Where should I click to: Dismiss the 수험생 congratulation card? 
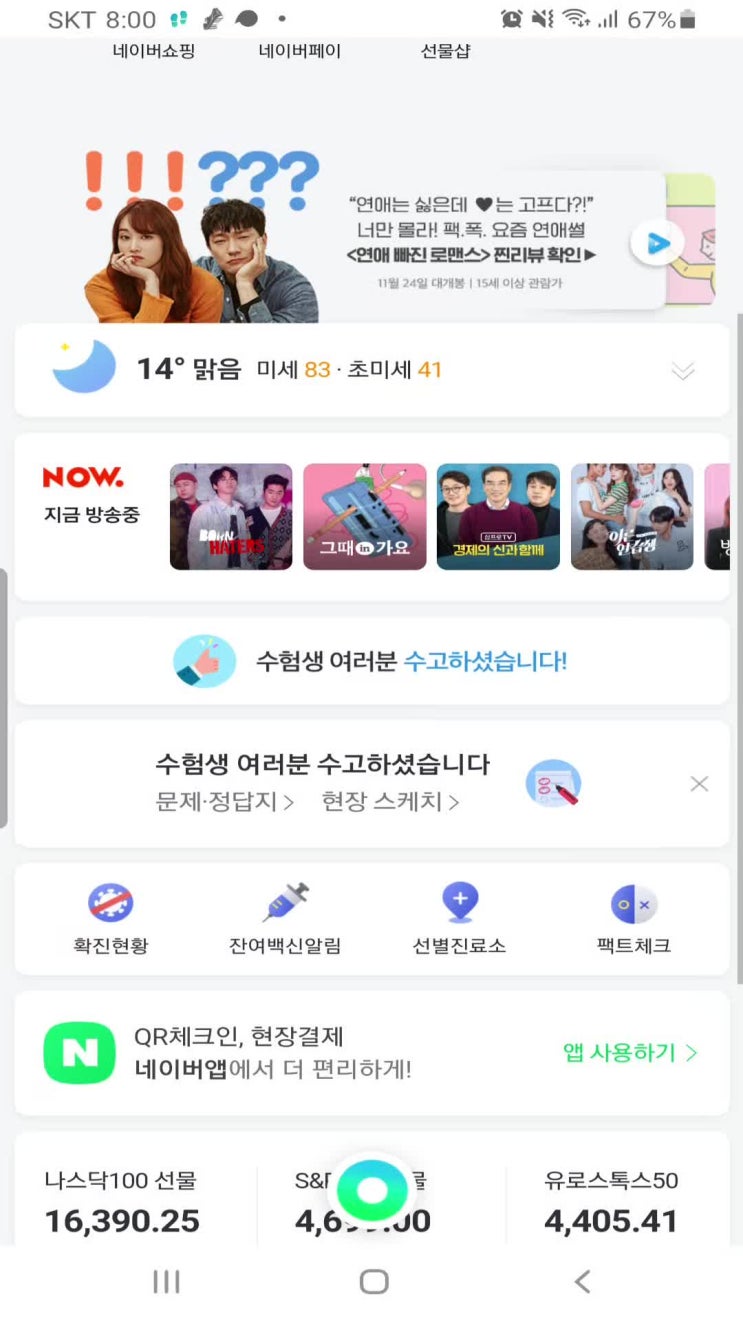(x=699, y=784)
